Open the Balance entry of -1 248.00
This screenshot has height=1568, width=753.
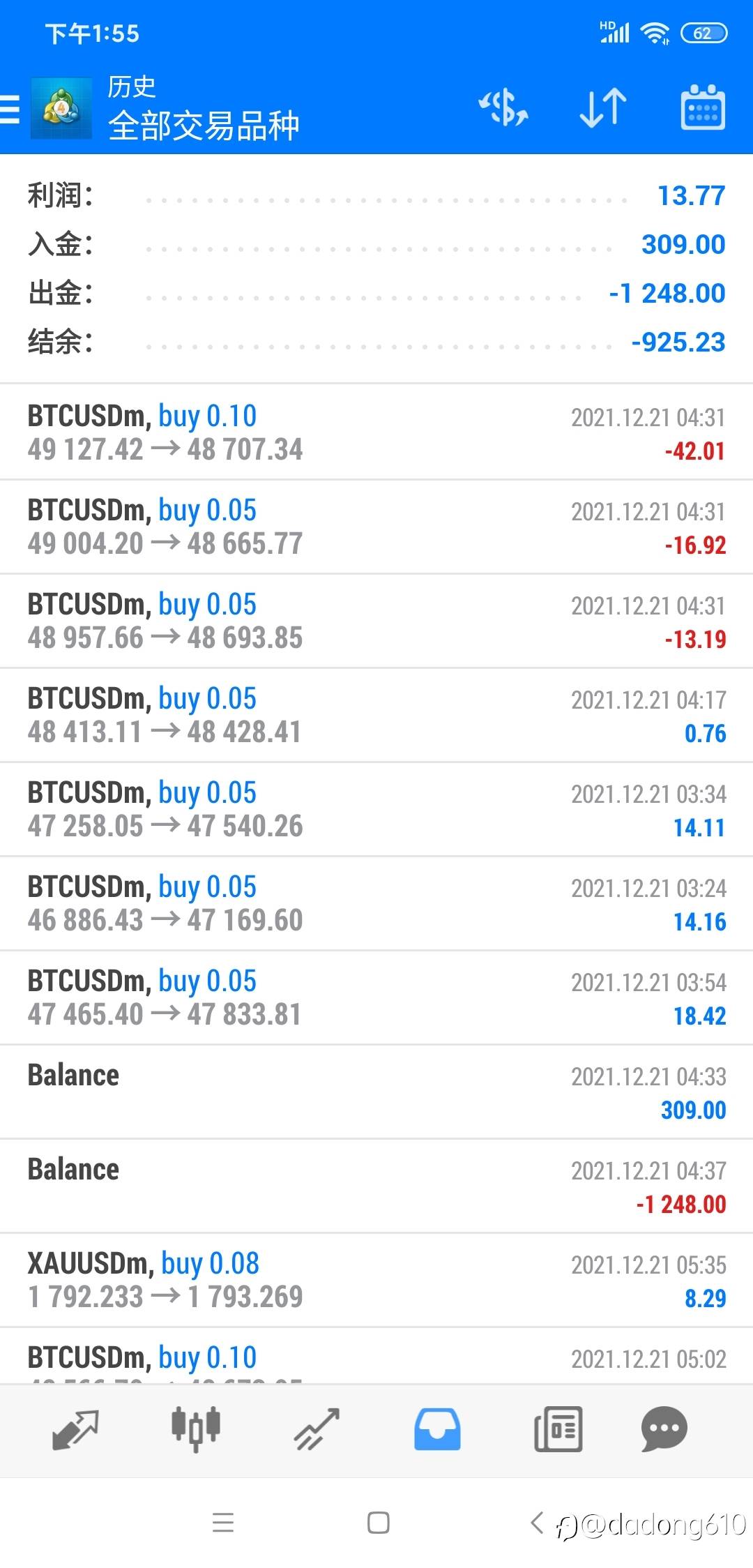tap(376, 1186)
